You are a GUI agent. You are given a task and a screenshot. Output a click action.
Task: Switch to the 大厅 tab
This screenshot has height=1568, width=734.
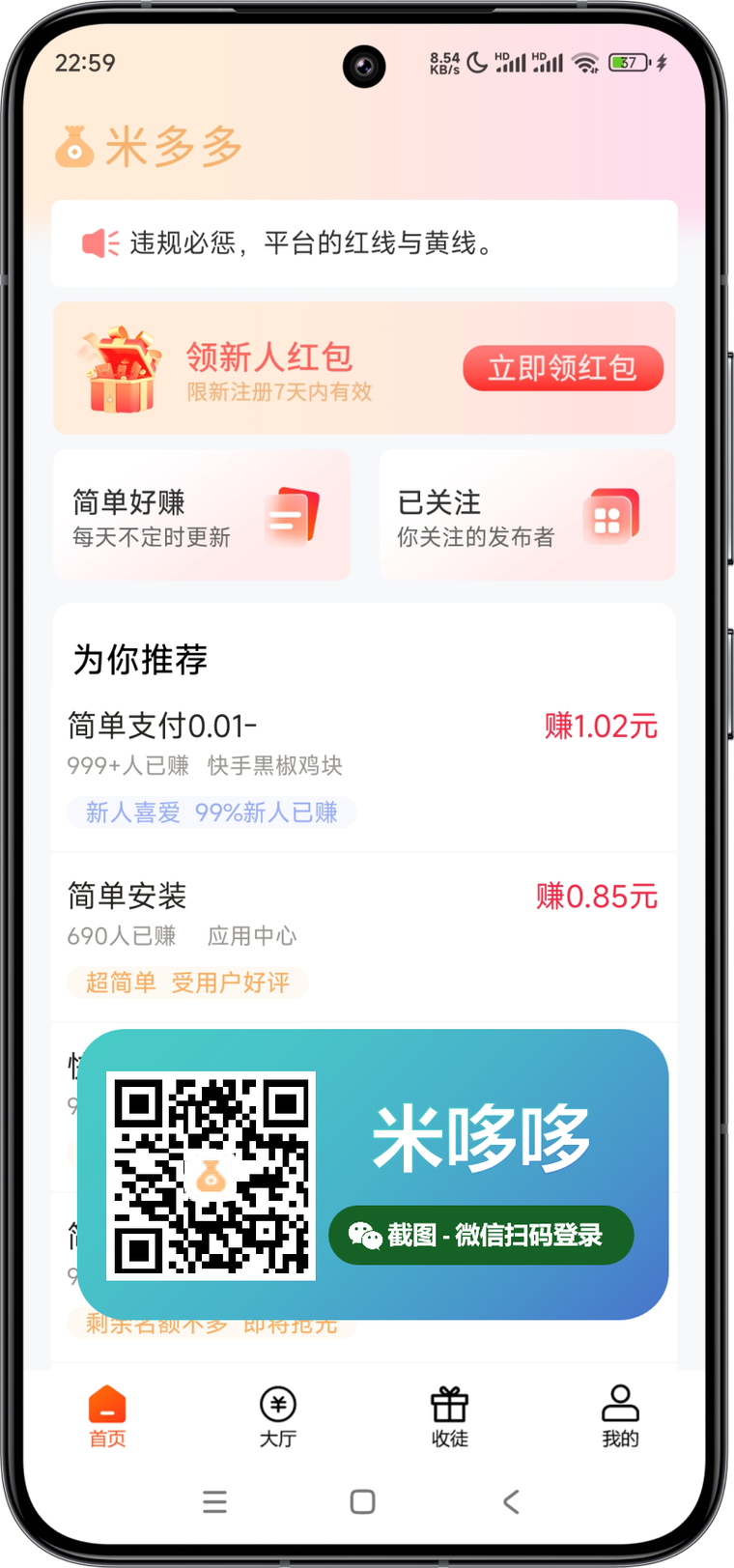coord(278,1416)
